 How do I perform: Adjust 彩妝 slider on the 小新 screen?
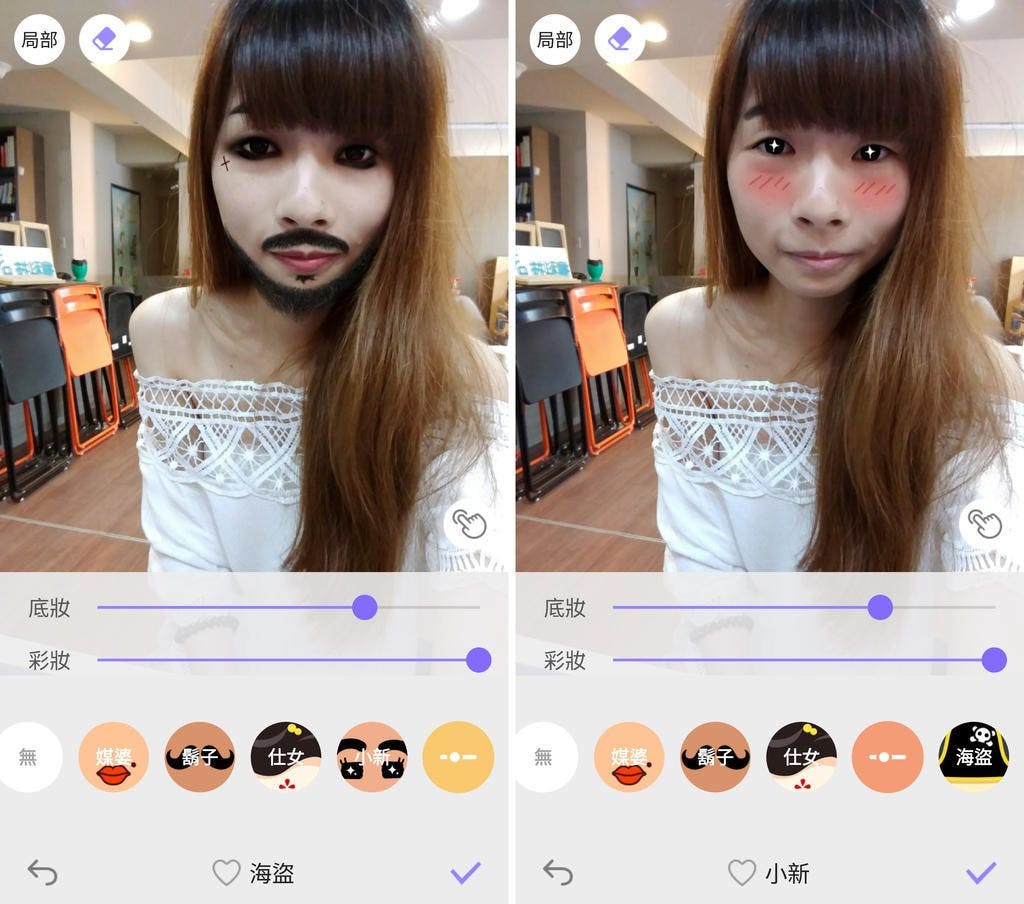[993, 660]
